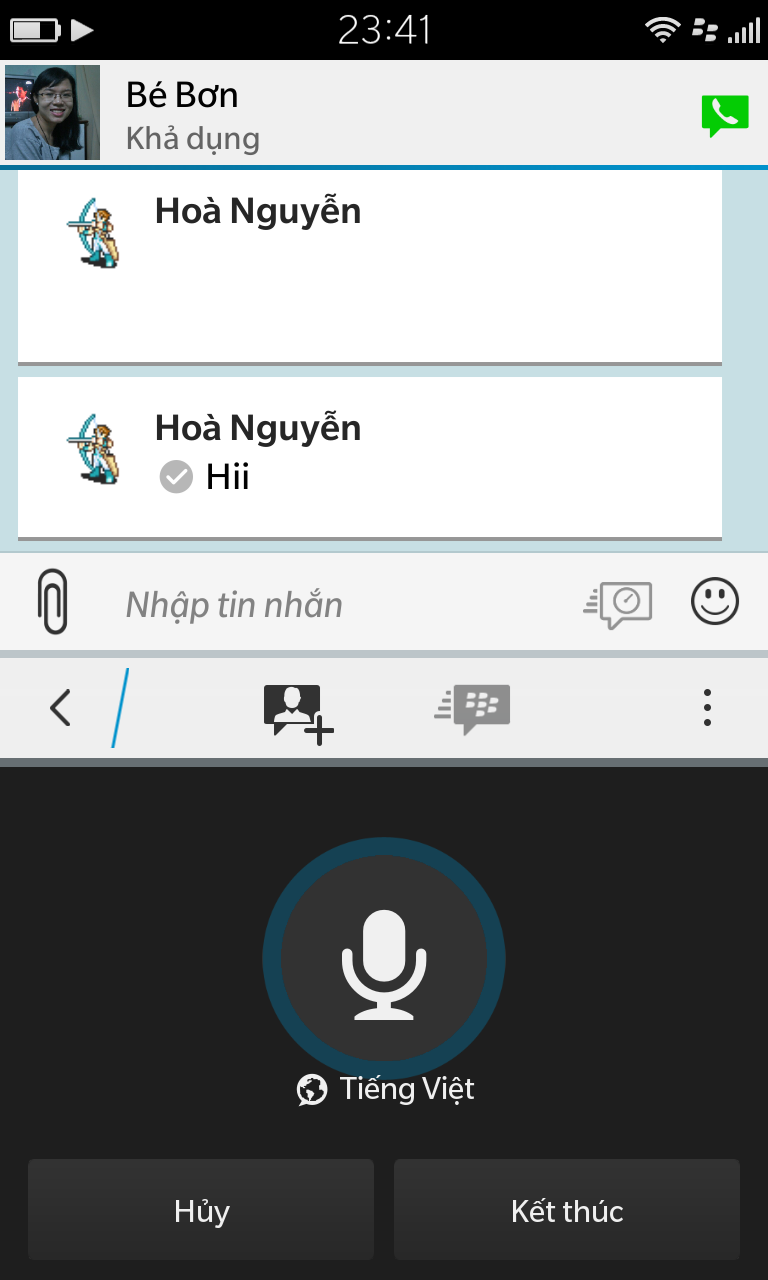Start a voice call with Bé Bơn

pyautogui.click(x=724, y=115)
